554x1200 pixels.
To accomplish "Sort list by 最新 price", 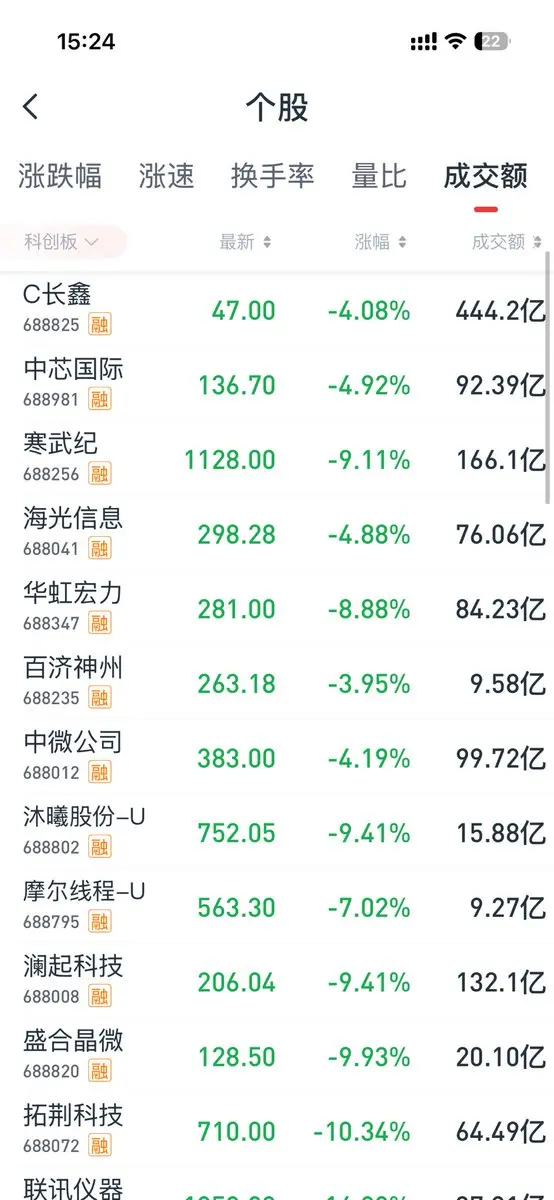I will [x=246, y=242].
